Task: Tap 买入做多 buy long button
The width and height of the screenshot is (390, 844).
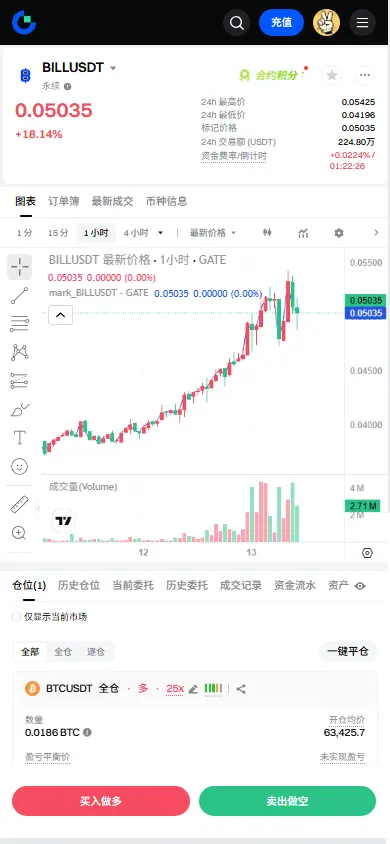Action: (x=101, y=801)
